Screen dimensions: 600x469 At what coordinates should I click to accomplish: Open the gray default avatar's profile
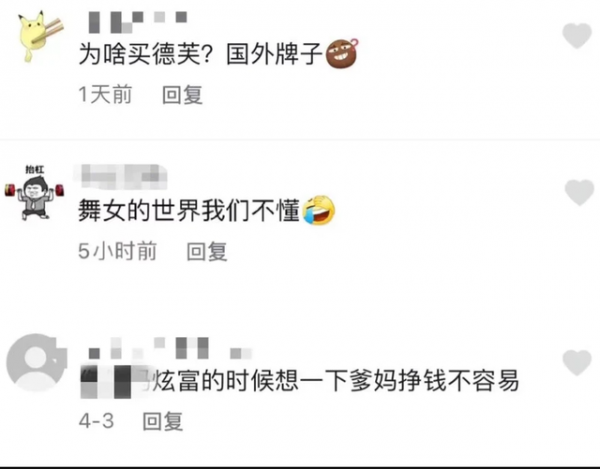[38, 363]
